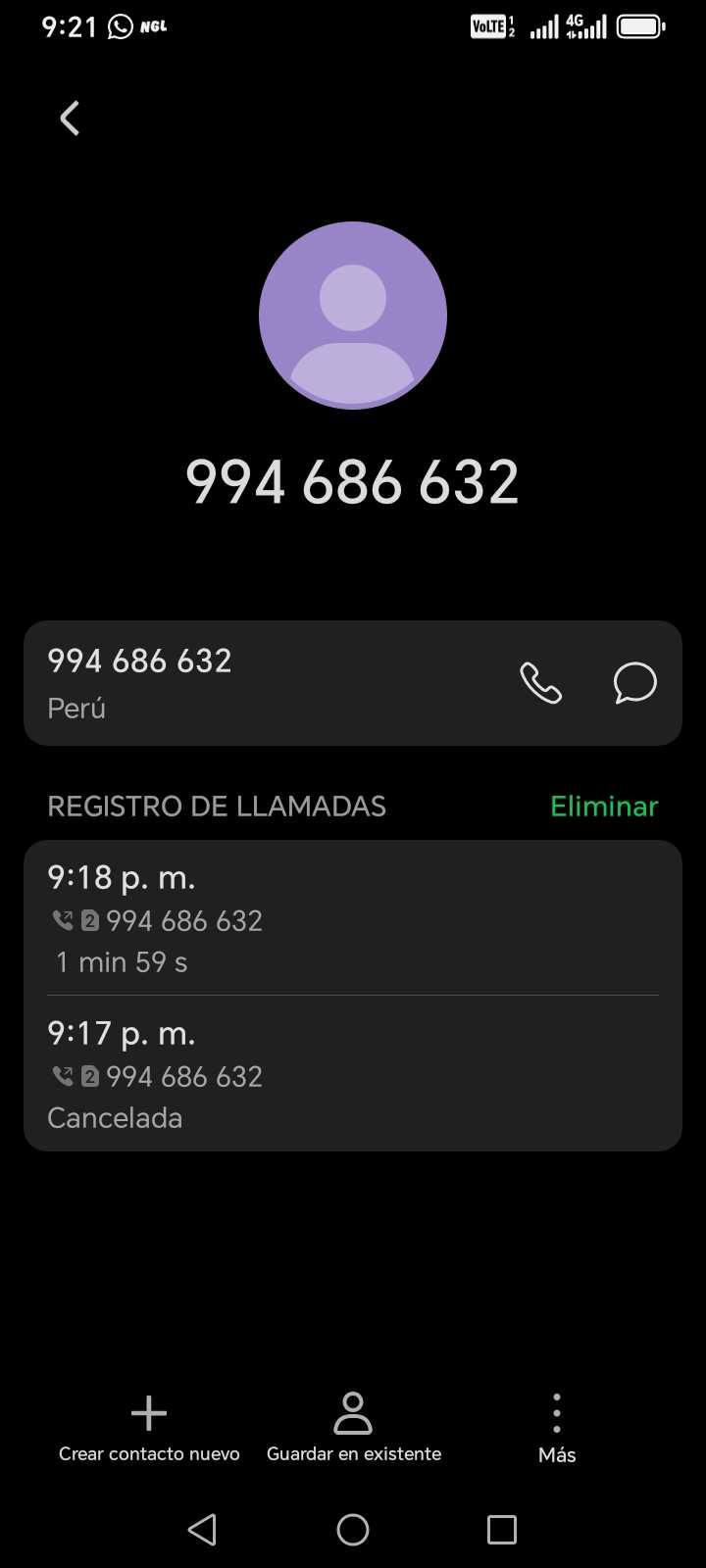Open recent apps from navigation bar

click(501, 1529)
